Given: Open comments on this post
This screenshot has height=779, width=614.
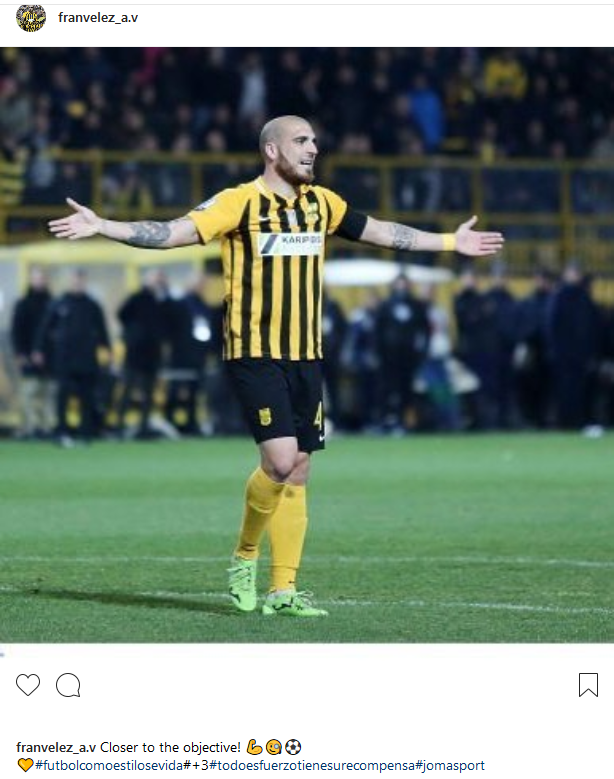Looking at the screenshot, I should point(68,685).
